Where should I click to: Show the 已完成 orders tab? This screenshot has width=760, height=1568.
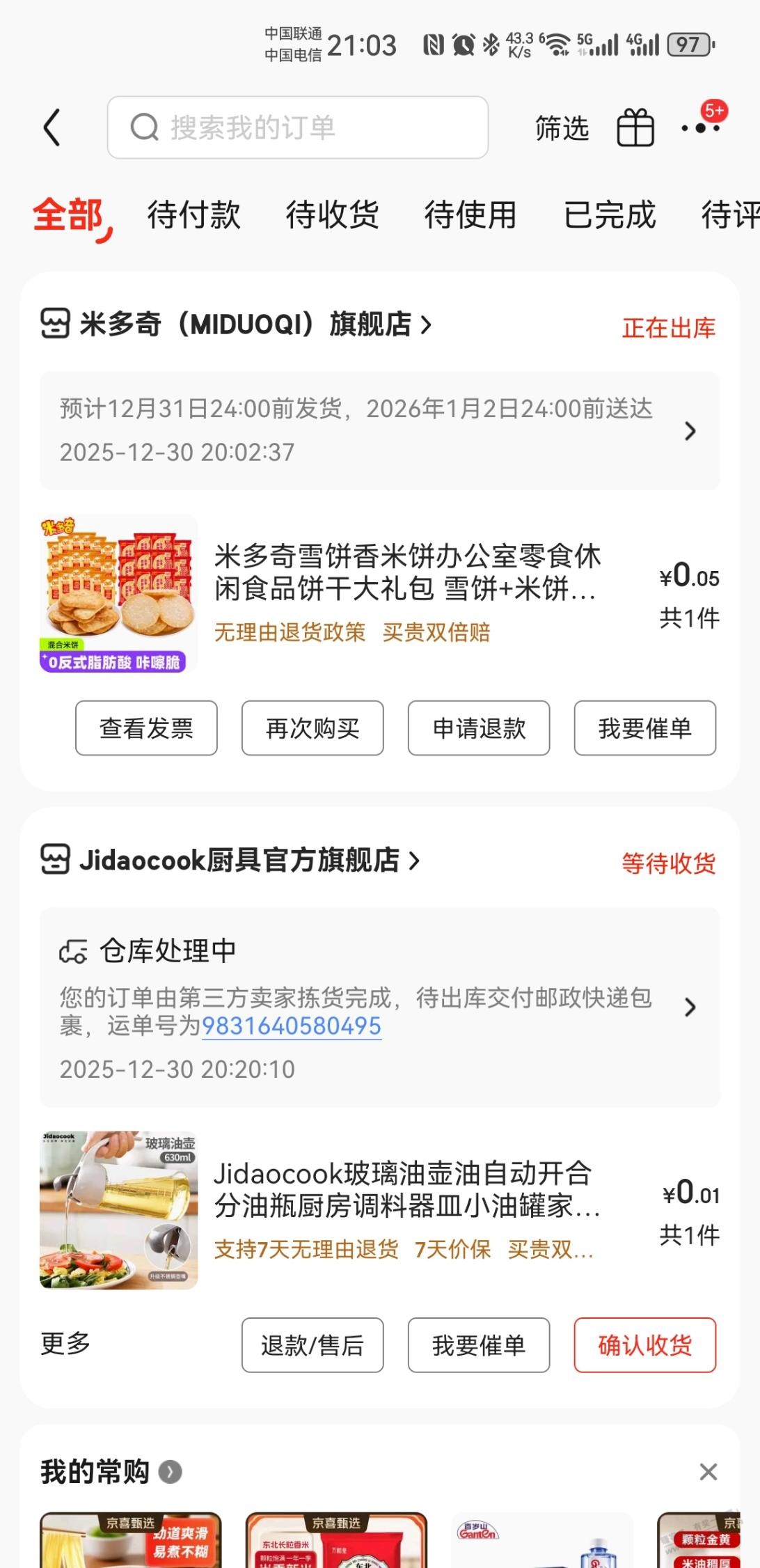(610, 214)
